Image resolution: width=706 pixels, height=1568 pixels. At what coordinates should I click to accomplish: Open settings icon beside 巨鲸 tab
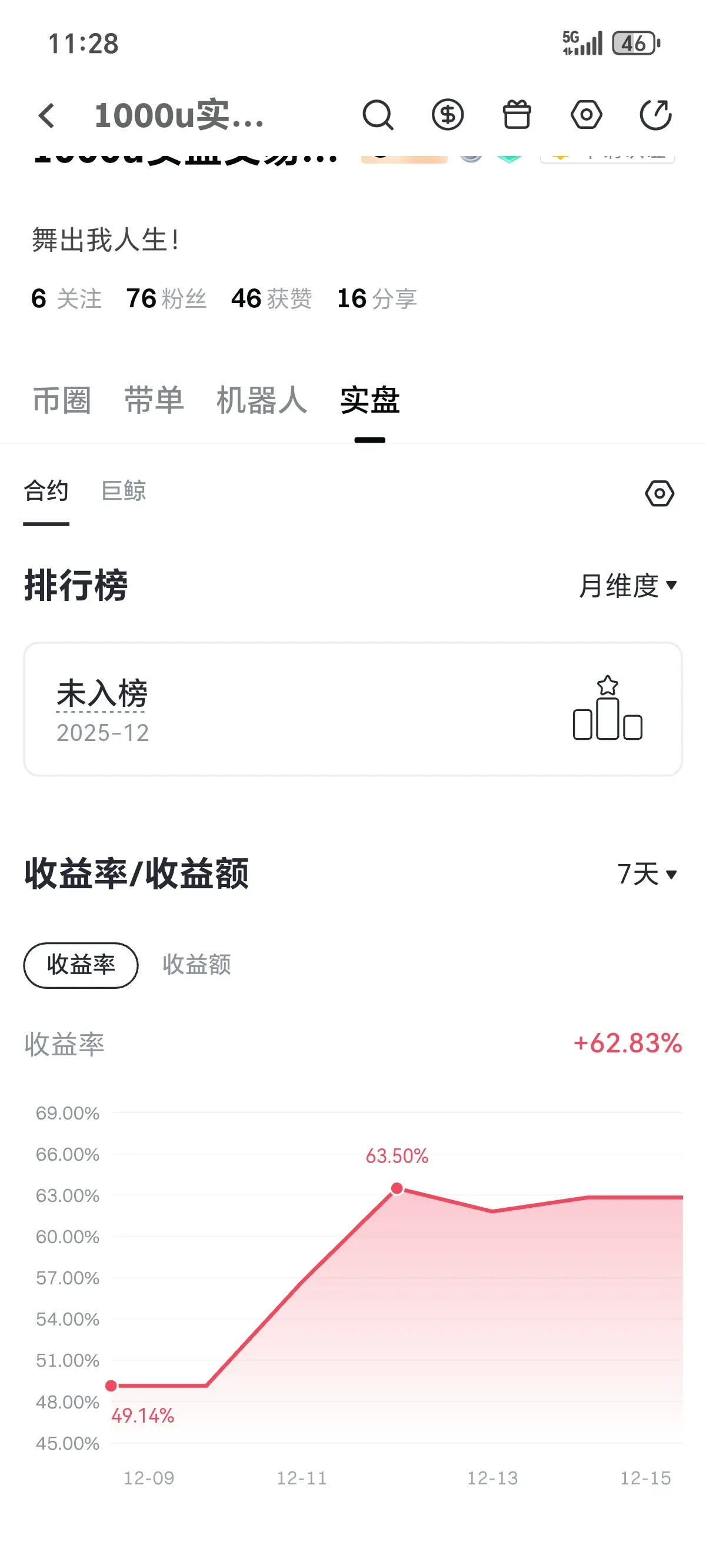tap(660, 493)
